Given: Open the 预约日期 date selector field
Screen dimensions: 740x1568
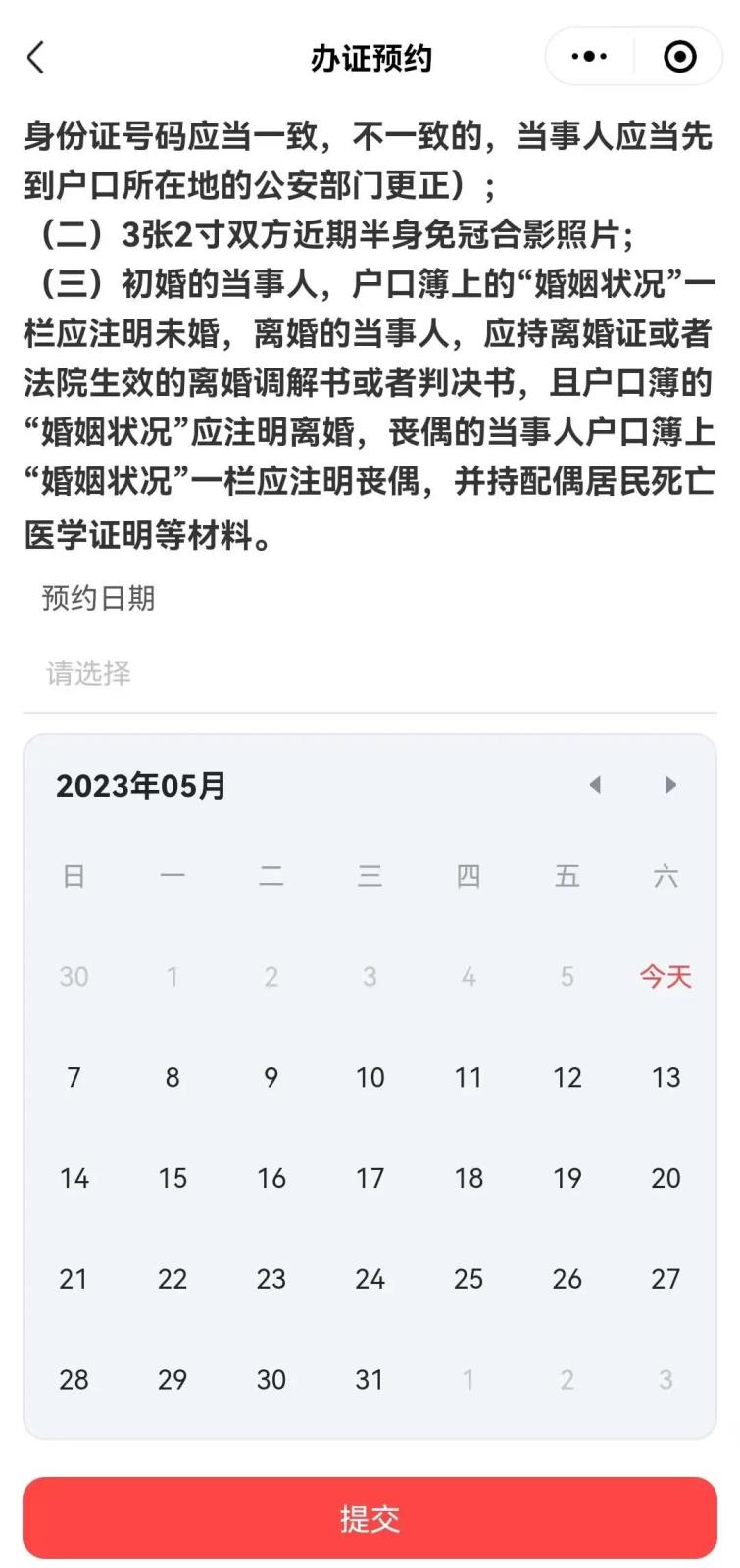Looking at the screenshot, I should (370, 673).
